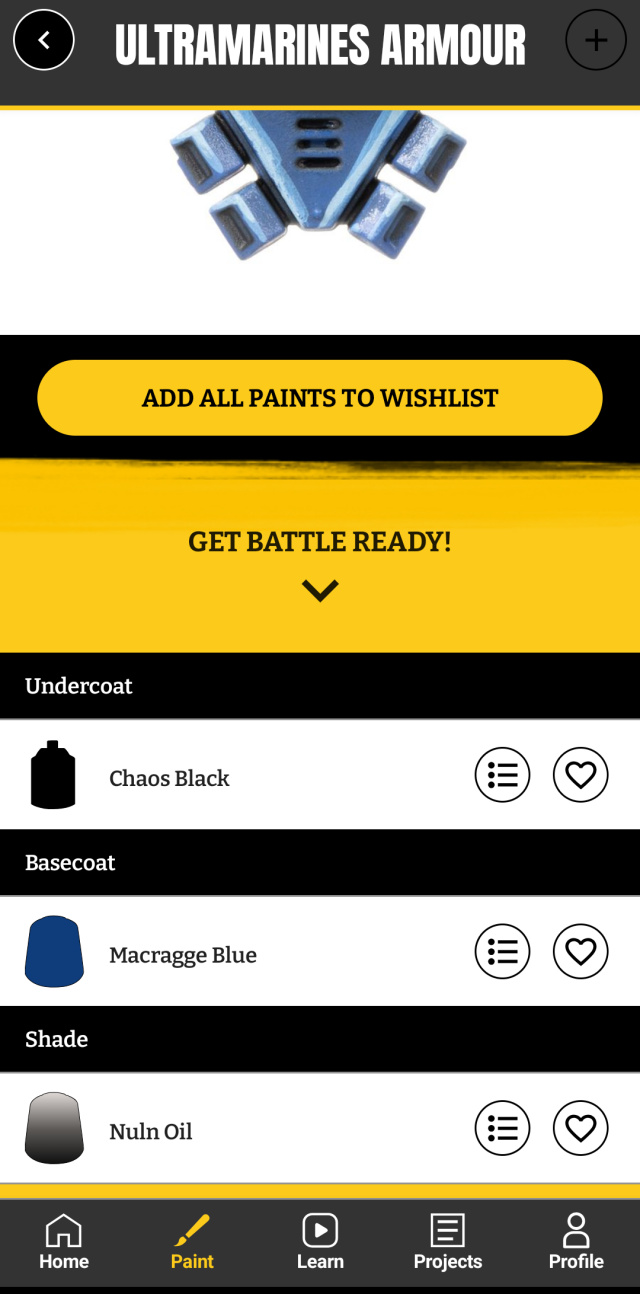Open the list icon for Chaos Black

pos(502,775)
